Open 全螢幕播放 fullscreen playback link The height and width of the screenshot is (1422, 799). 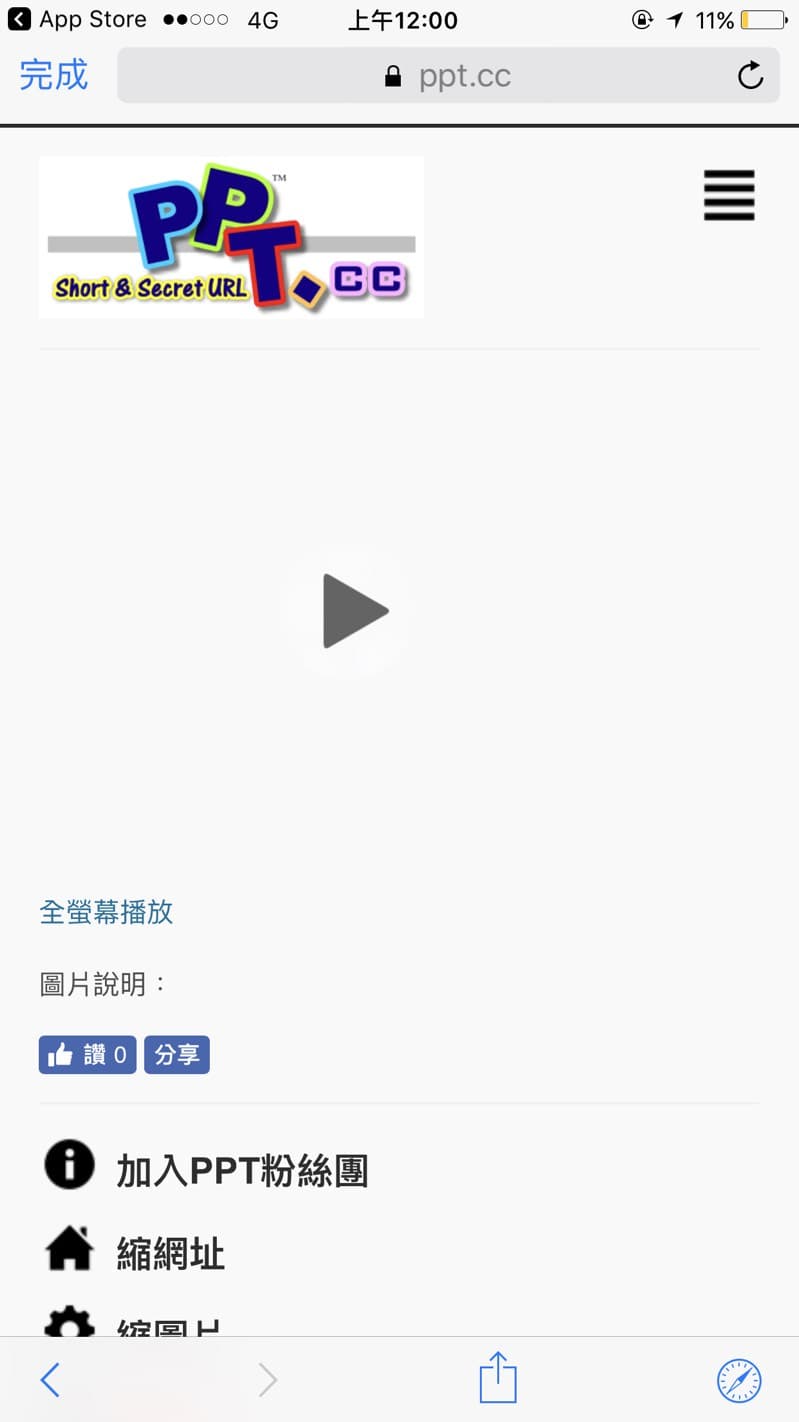pos(106,912)
